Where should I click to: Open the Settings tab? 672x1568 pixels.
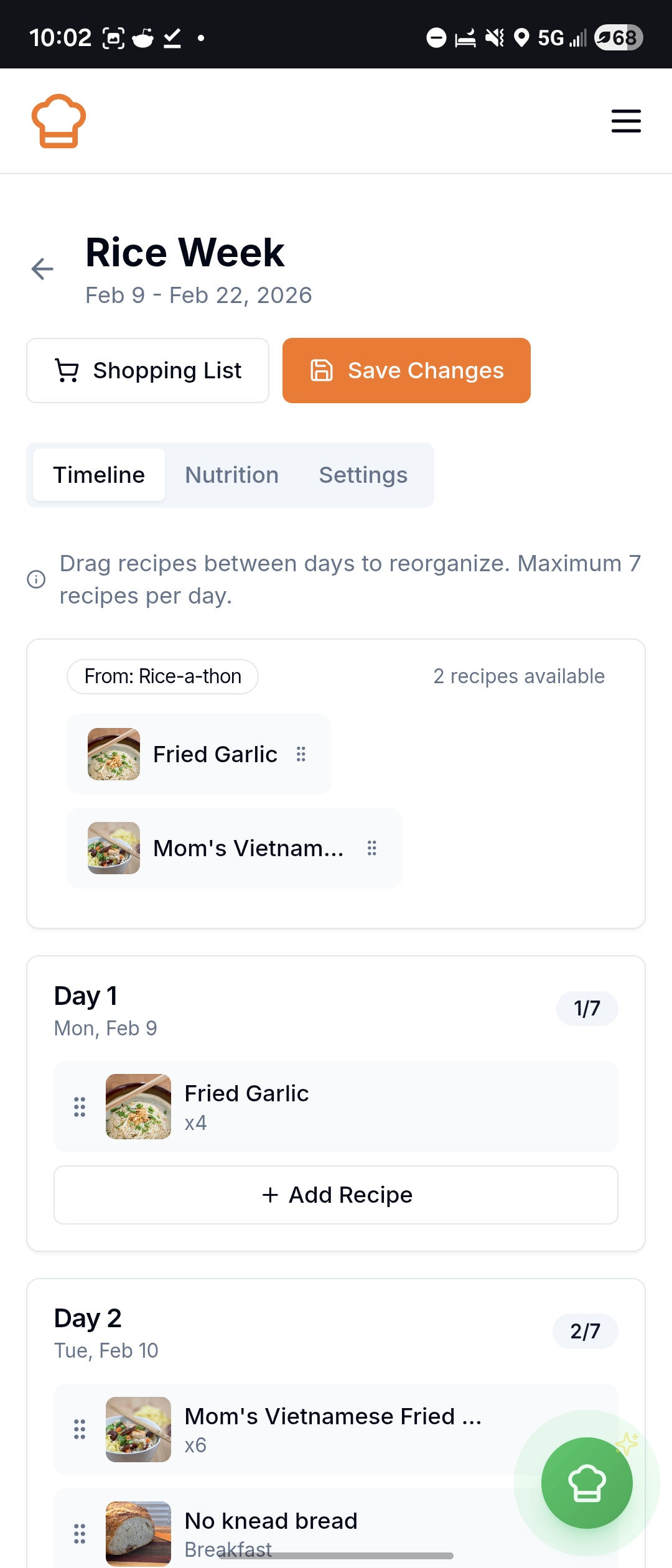pos(363,475)
